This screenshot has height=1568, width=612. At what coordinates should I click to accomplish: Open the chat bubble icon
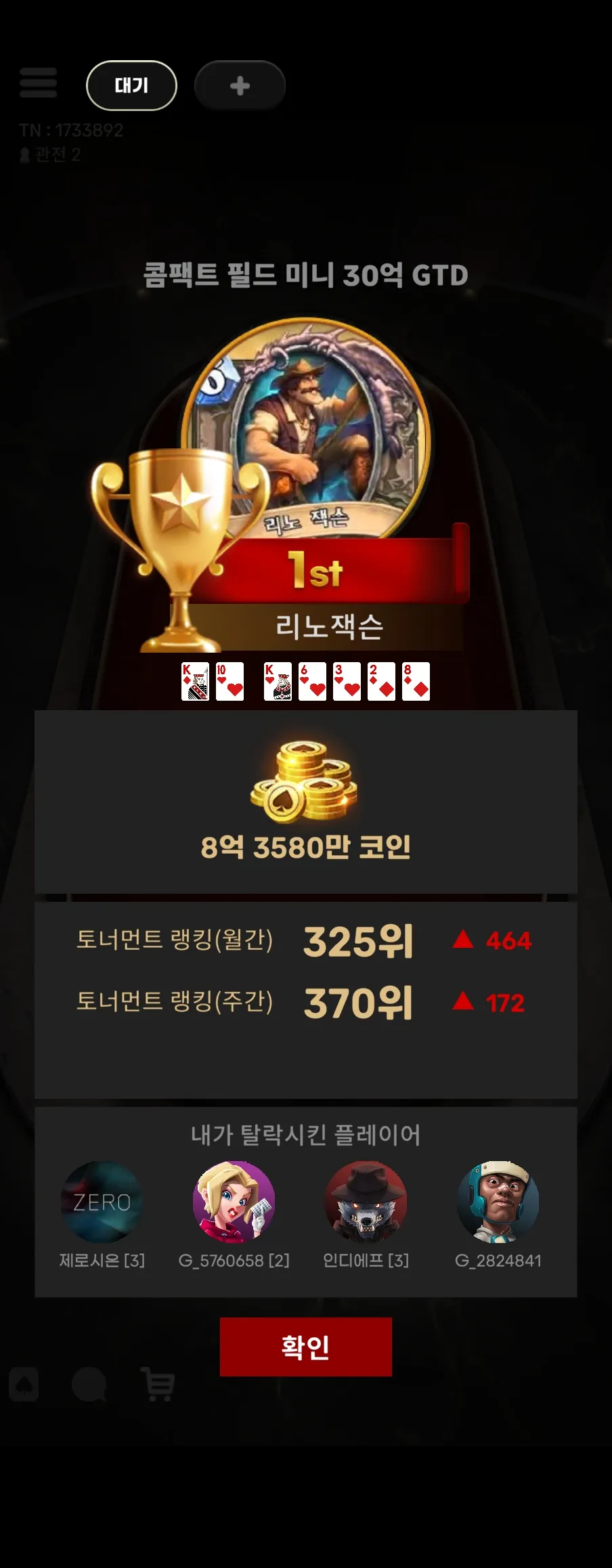tap(89, 1385)
